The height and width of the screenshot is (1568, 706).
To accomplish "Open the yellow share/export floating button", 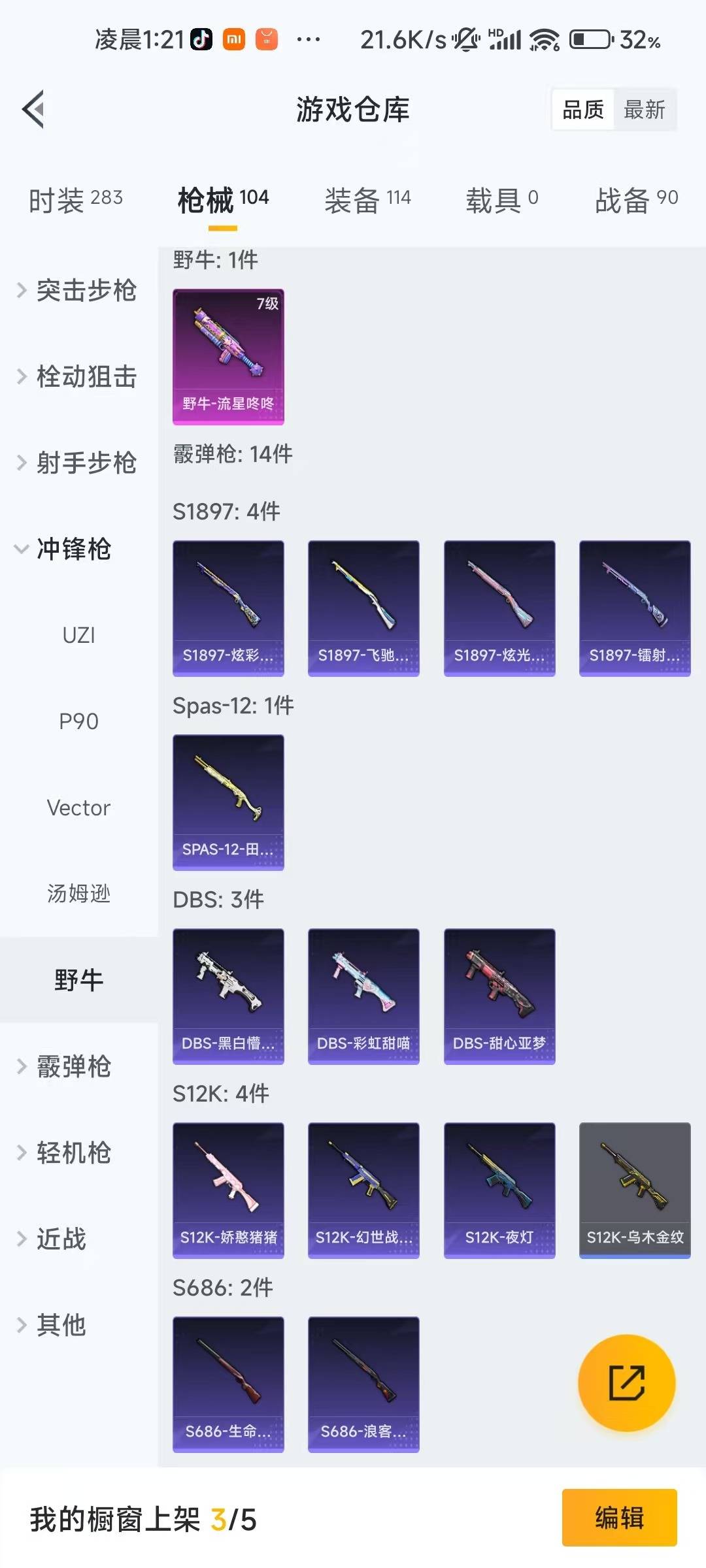I will (x=626, y=1384).
